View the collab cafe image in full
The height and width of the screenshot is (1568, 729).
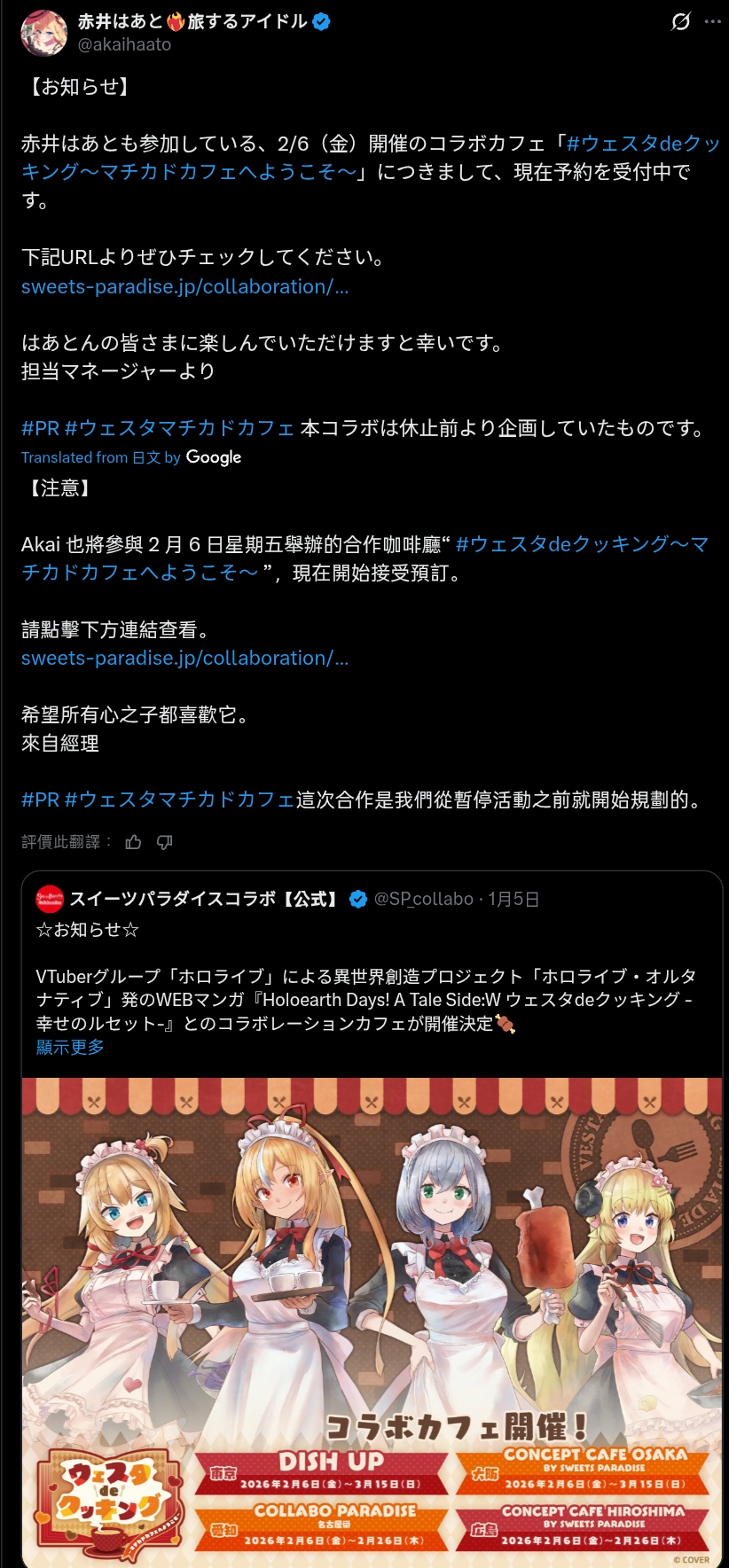[x=372, y=1322]
